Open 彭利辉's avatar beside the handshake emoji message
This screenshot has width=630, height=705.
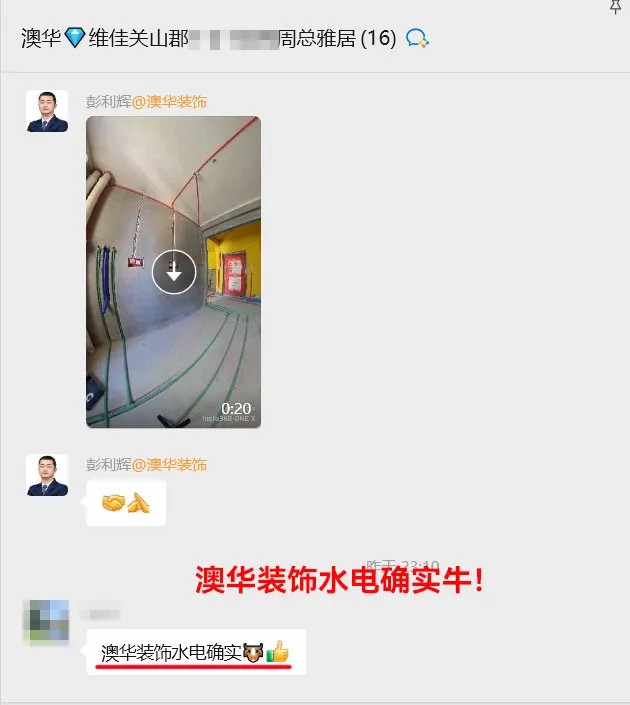pyautogui.click(x=47, y=475)
